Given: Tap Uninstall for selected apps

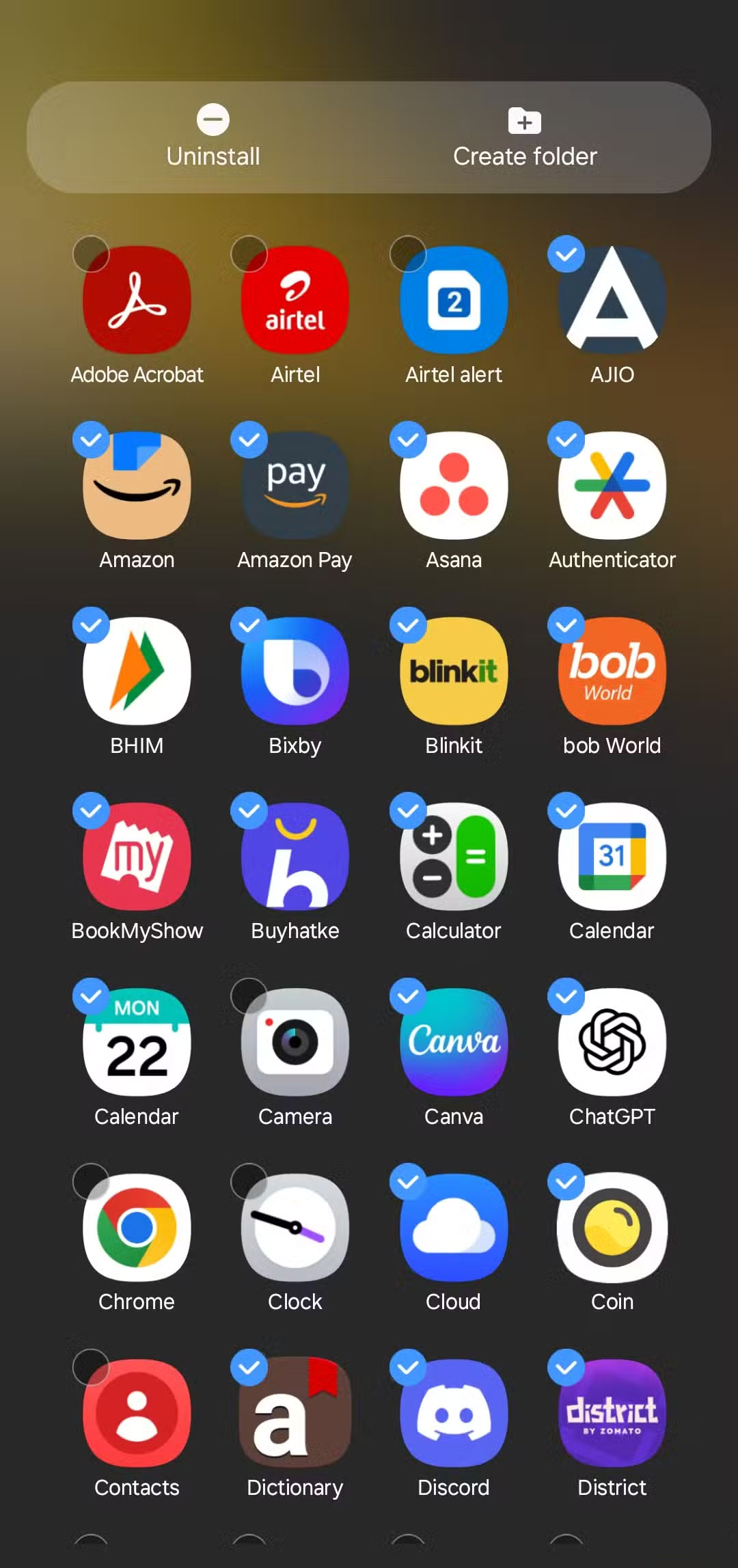Looking at the screenshot, I should tap(213, 137).
